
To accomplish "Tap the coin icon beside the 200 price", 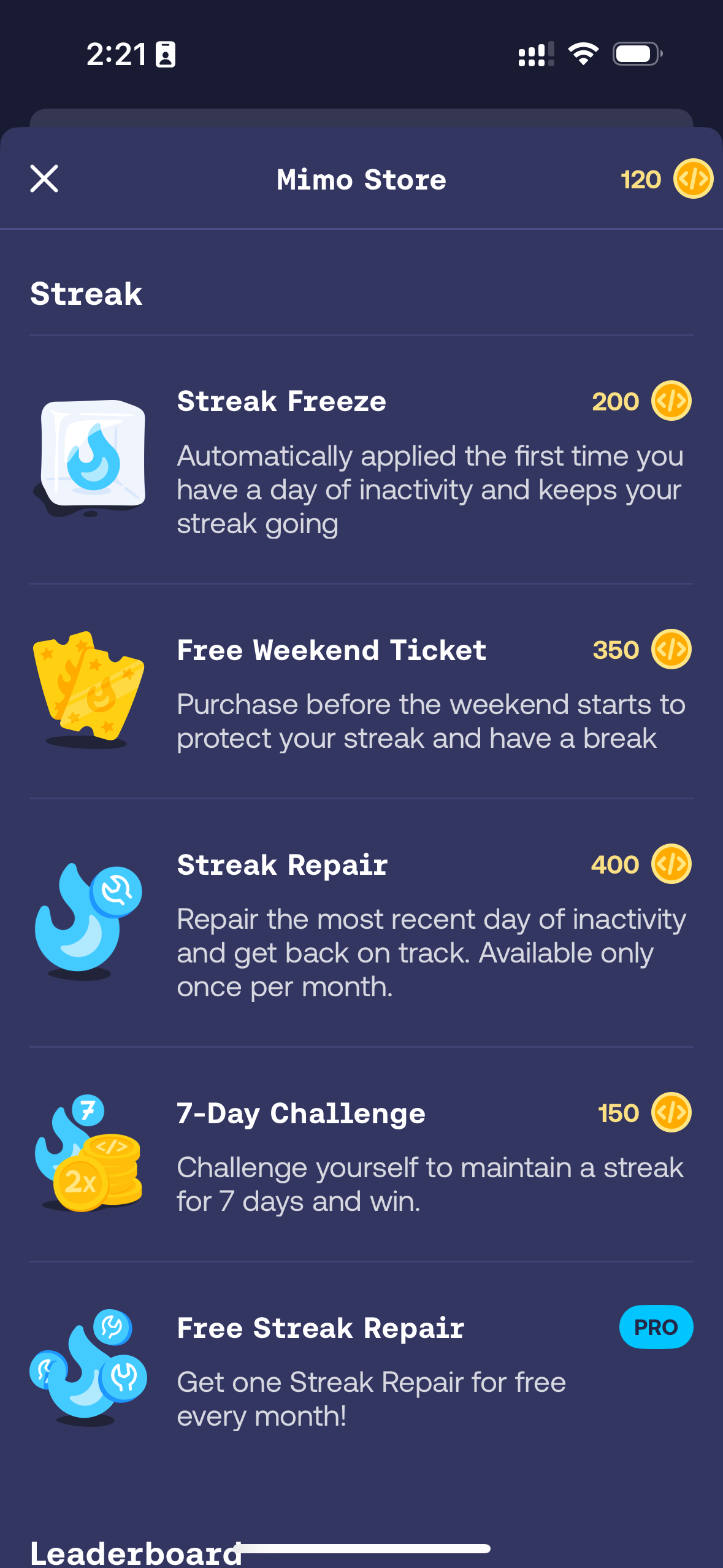I will click(670, 401).
